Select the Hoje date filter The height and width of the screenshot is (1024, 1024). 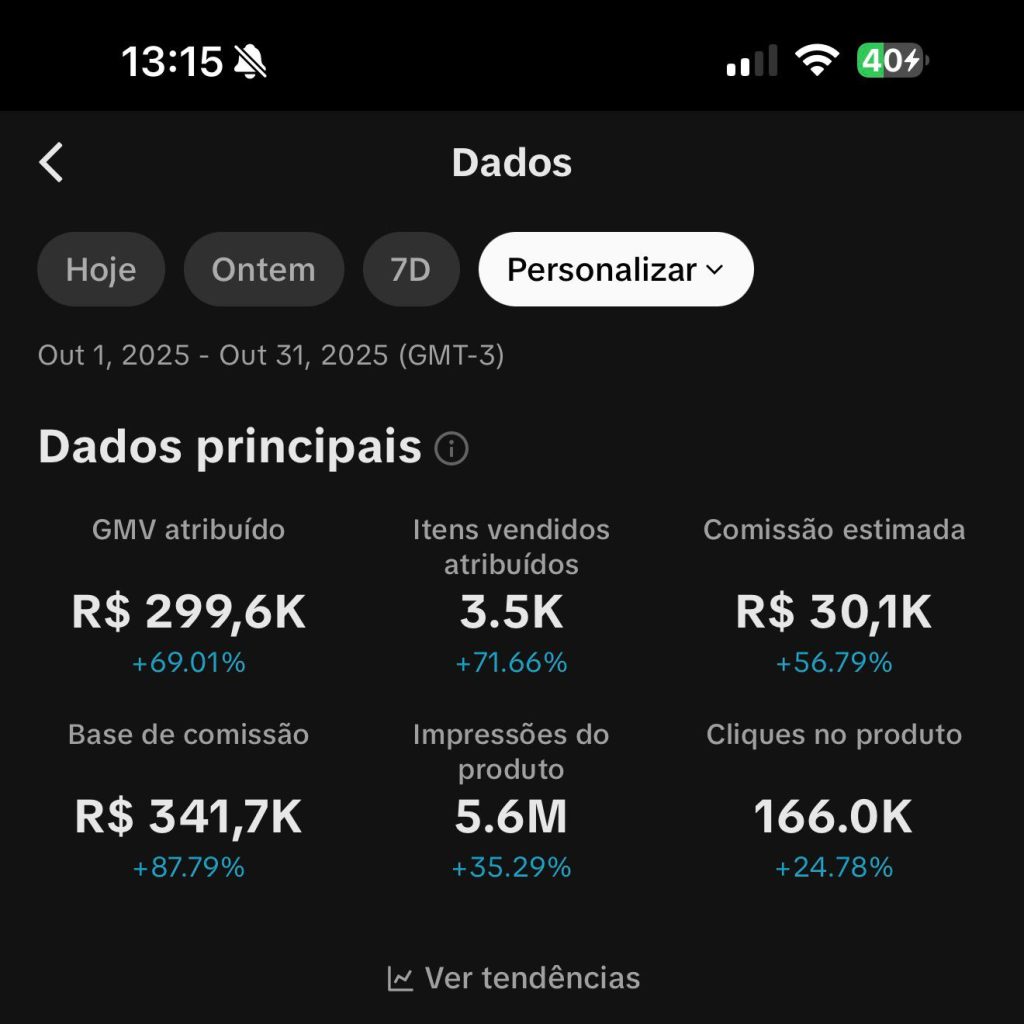[x=101, y=270]
